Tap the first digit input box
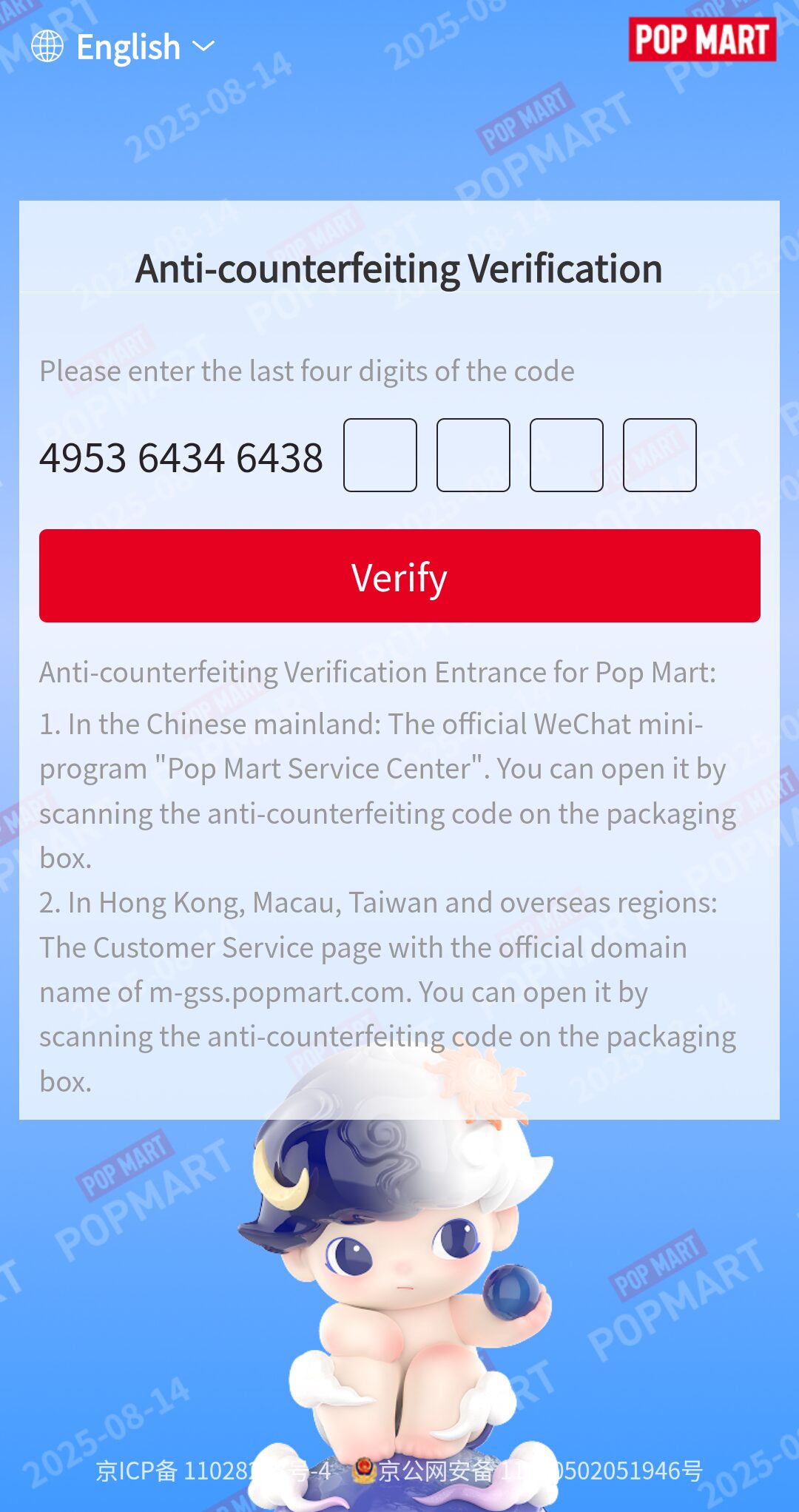This screenshot has width=799, height=1512. coord(380,455)
